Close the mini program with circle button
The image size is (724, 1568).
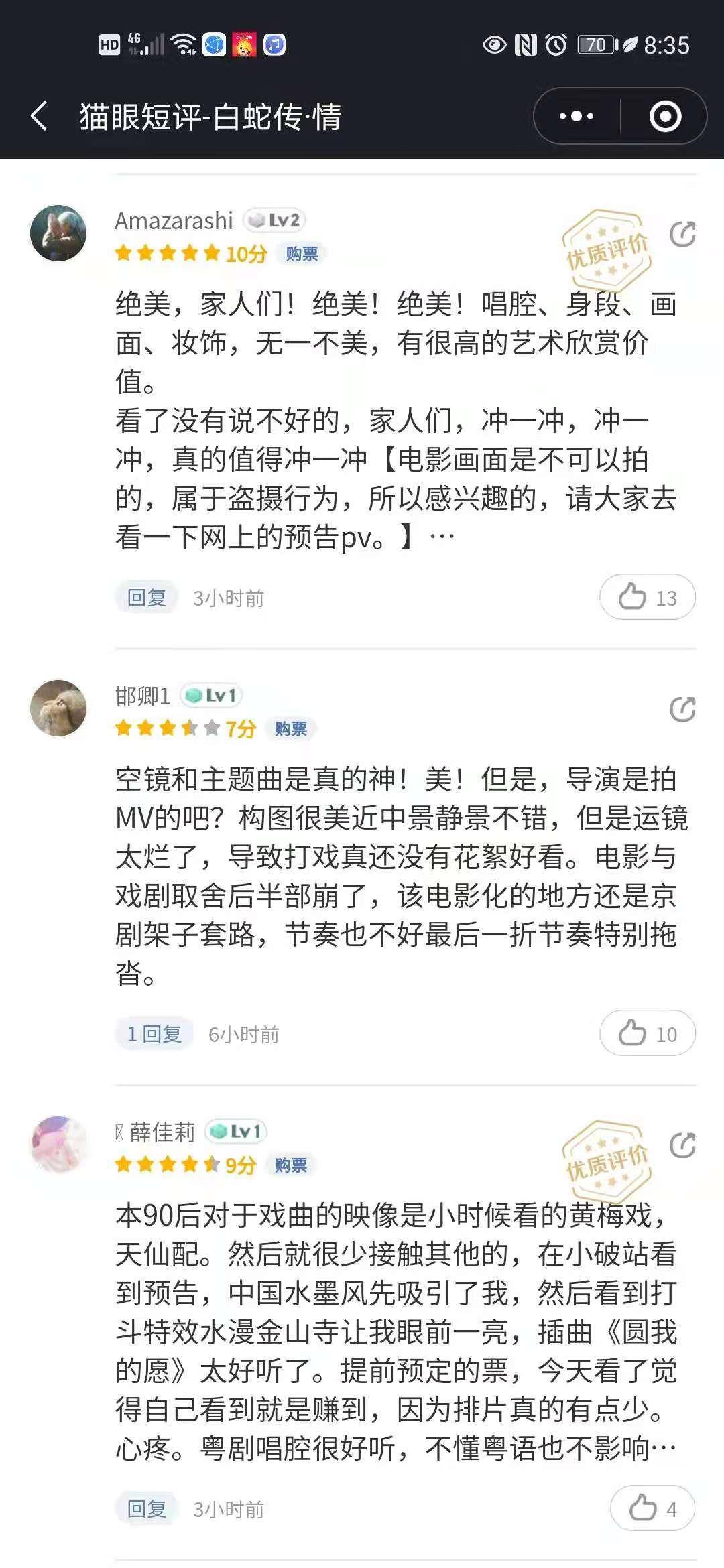(665, 117)
